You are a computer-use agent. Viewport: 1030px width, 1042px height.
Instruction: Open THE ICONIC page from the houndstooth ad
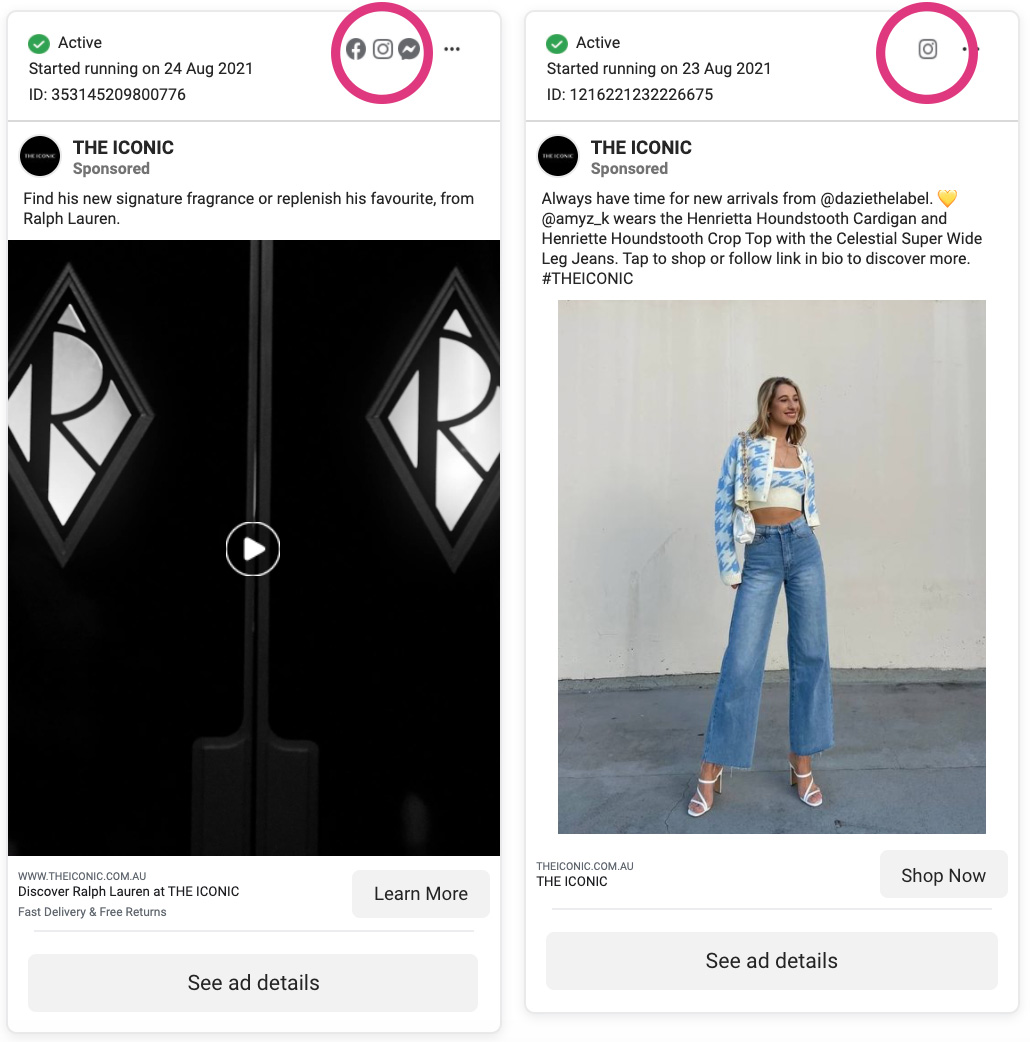(641, 147)
